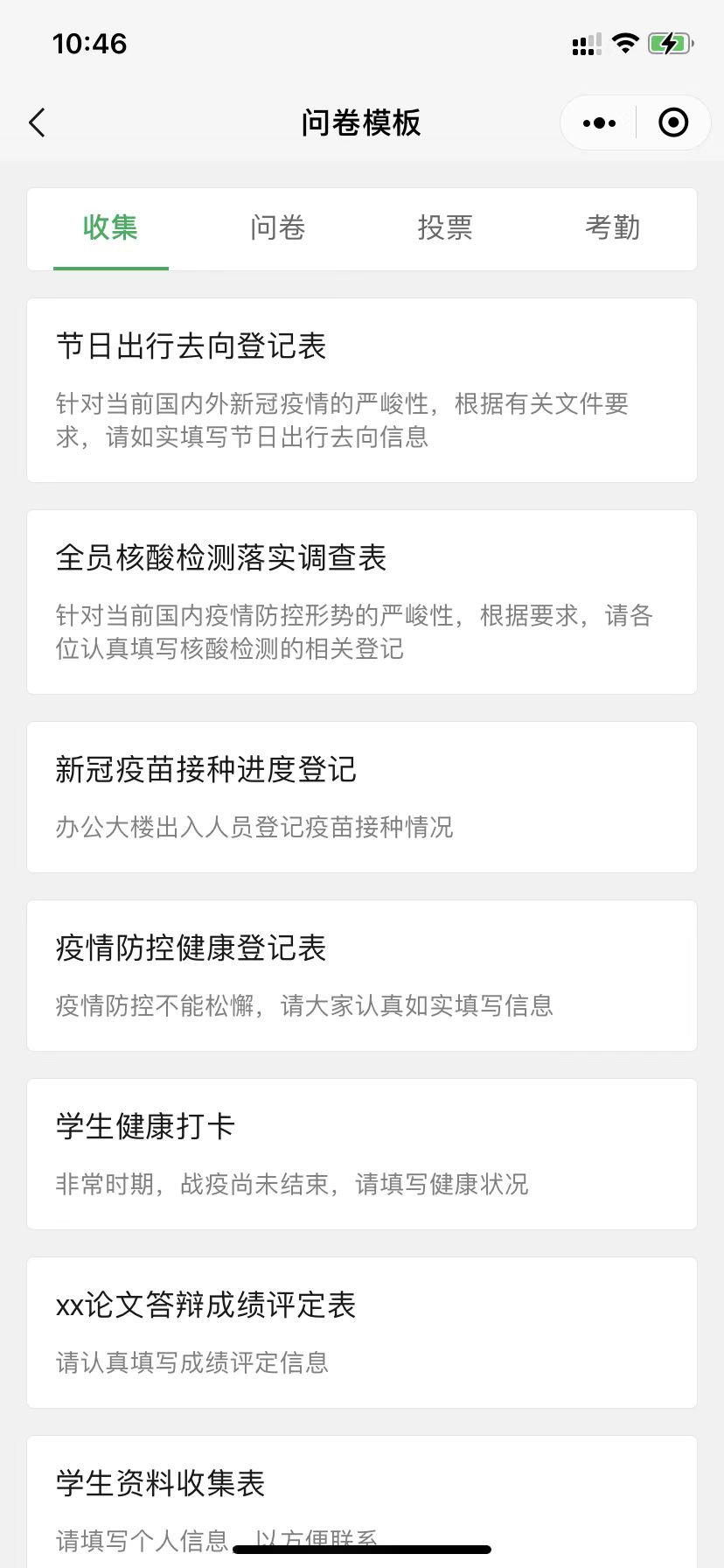The image size is (724, 1568).
Task: Open 疫情防控健康登记表 template
Action: (x=362, y=976)
